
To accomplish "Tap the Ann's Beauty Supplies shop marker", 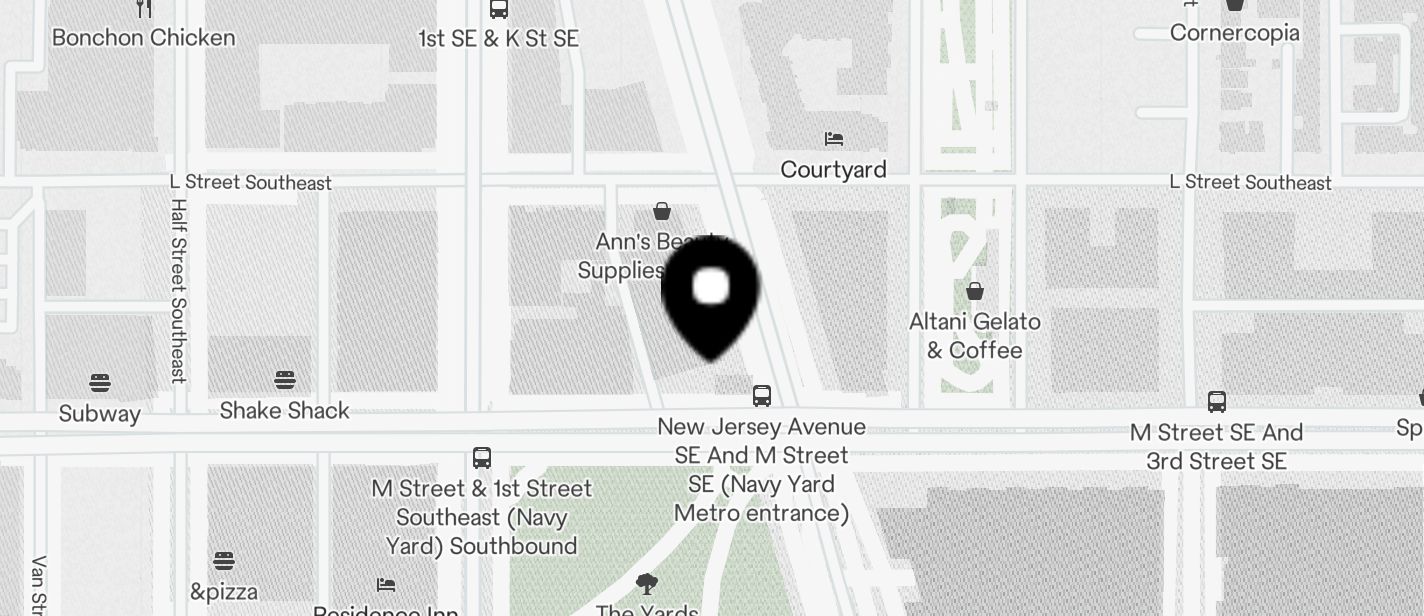I will (661, 211).
